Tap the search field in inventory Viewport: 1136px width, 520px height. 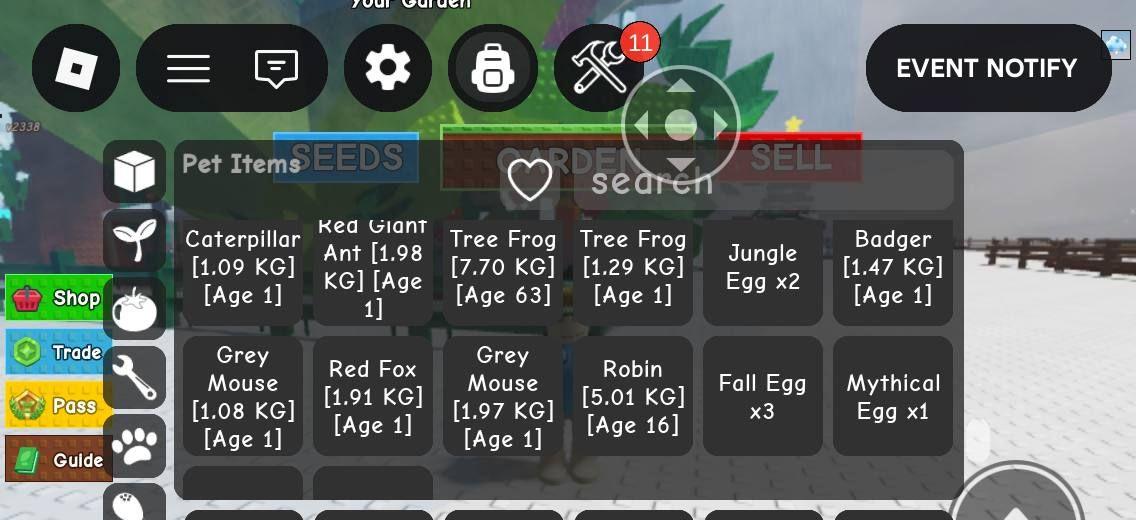point(760,180)
